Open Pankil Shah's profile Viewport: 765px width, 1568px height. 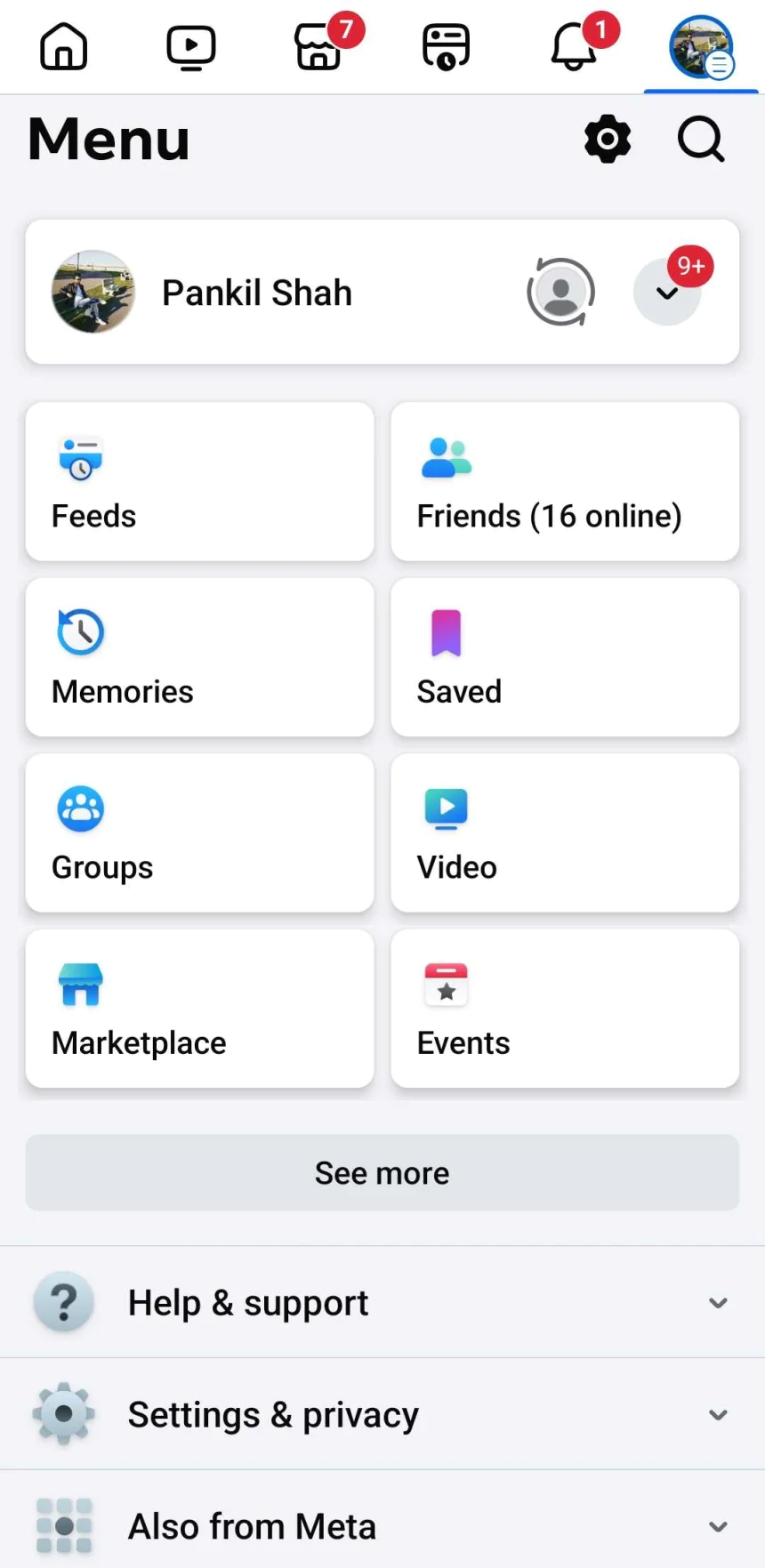tap(256, 293)
